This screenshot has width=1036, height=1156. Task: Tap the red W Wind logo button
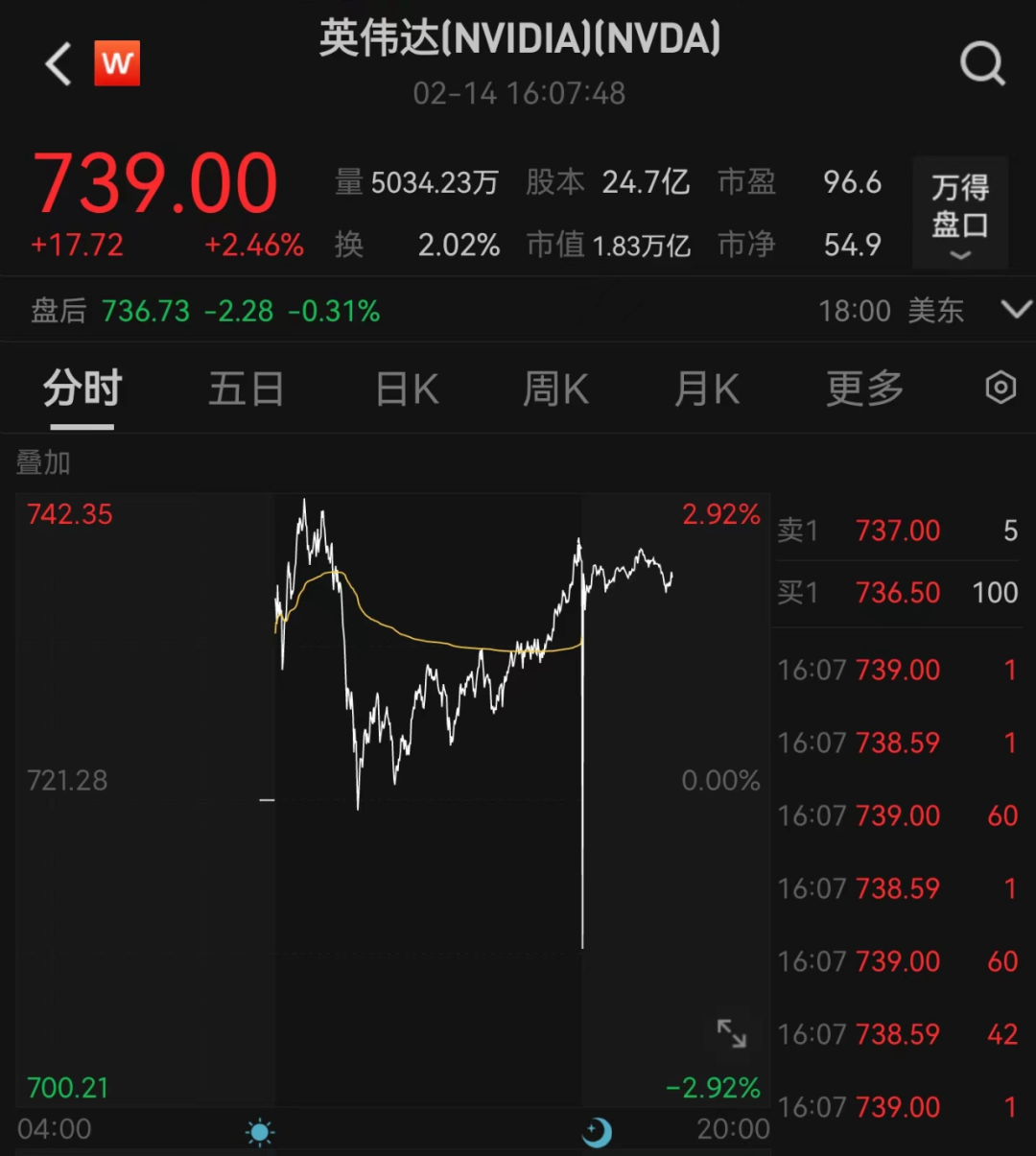[117, 64]
